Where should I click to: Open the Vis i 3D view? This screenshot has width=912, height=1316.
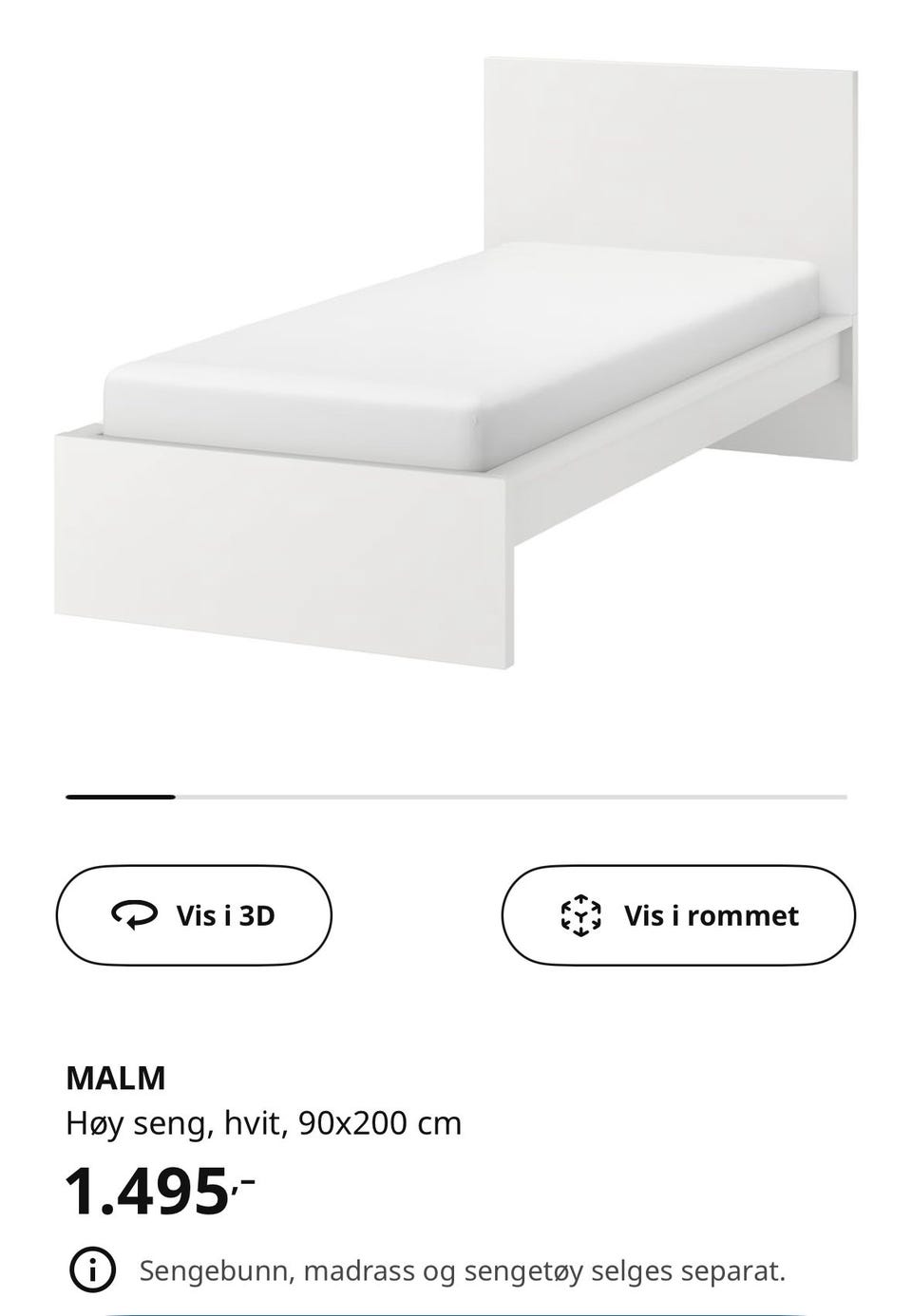(193, 915)
